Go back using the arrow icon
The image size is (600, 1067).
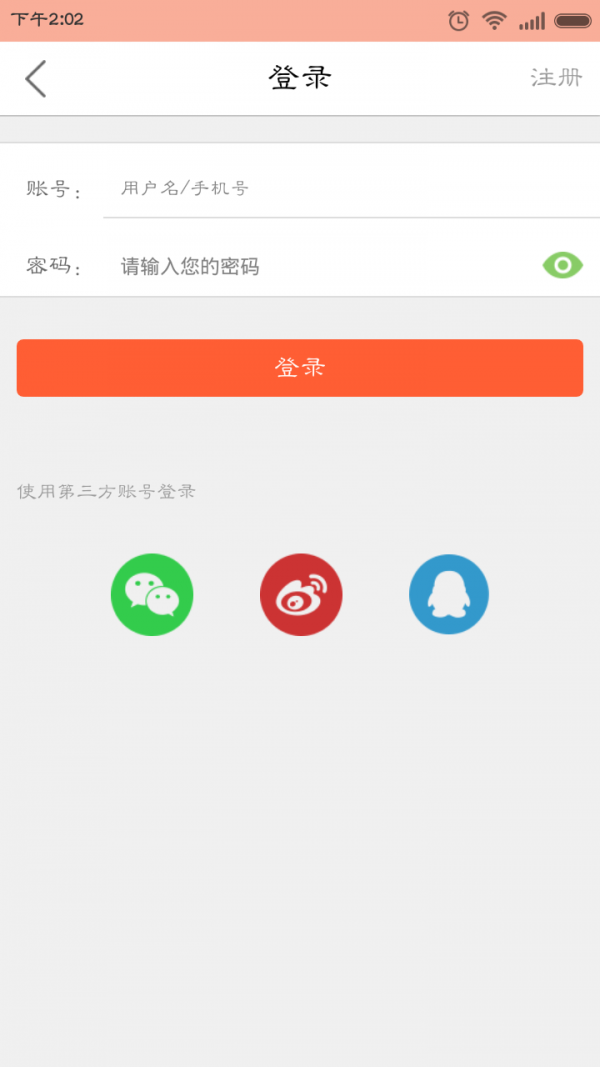tap(36, 78)
